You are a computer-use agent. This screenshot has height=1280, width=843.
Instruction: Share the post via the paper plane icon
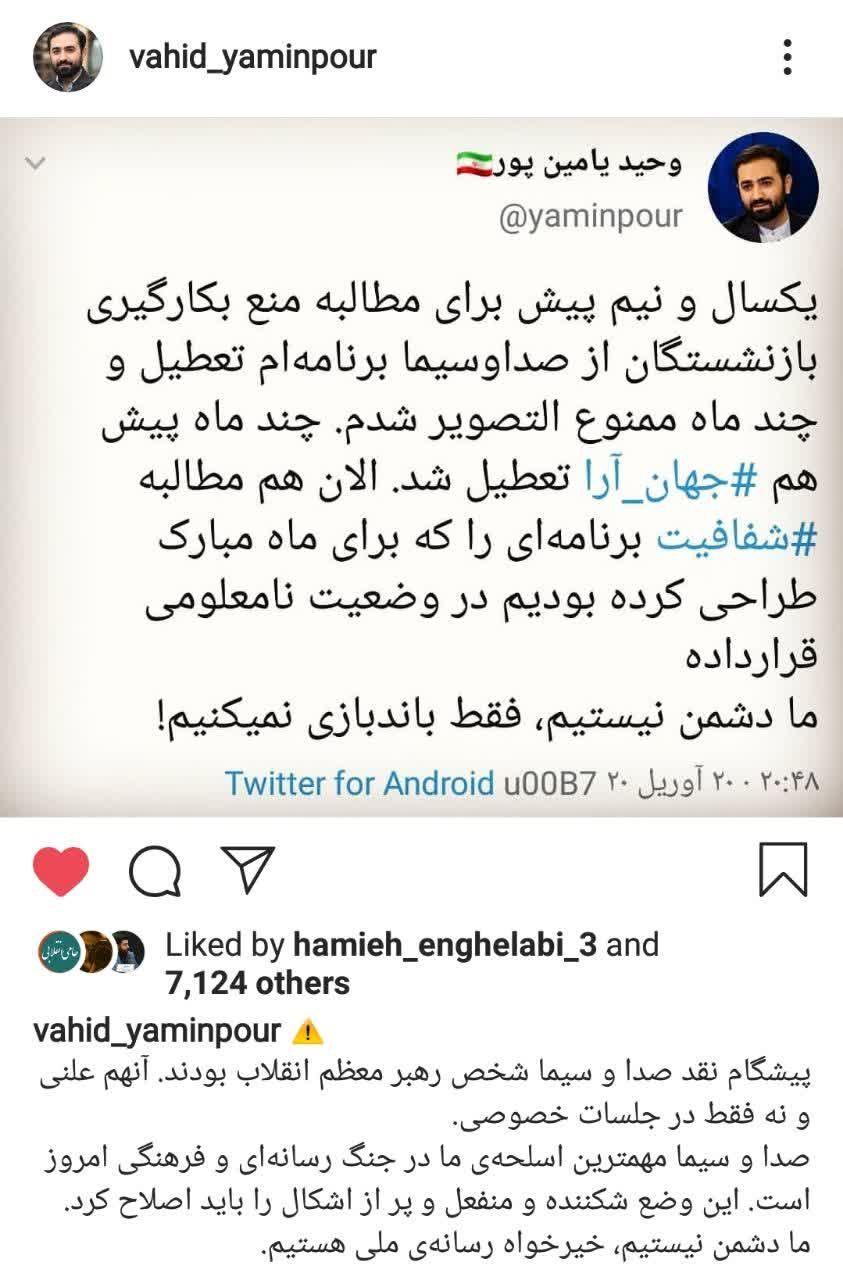246,870
